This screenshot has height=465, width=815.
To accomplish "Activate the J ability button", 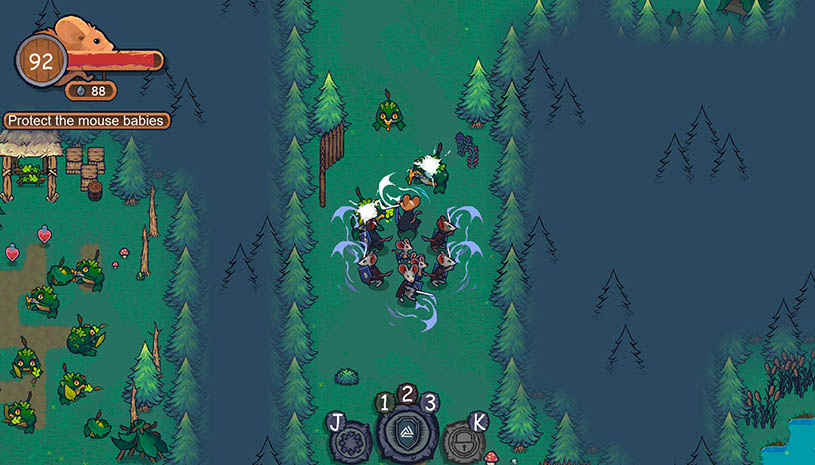I will tap(350, 440).
